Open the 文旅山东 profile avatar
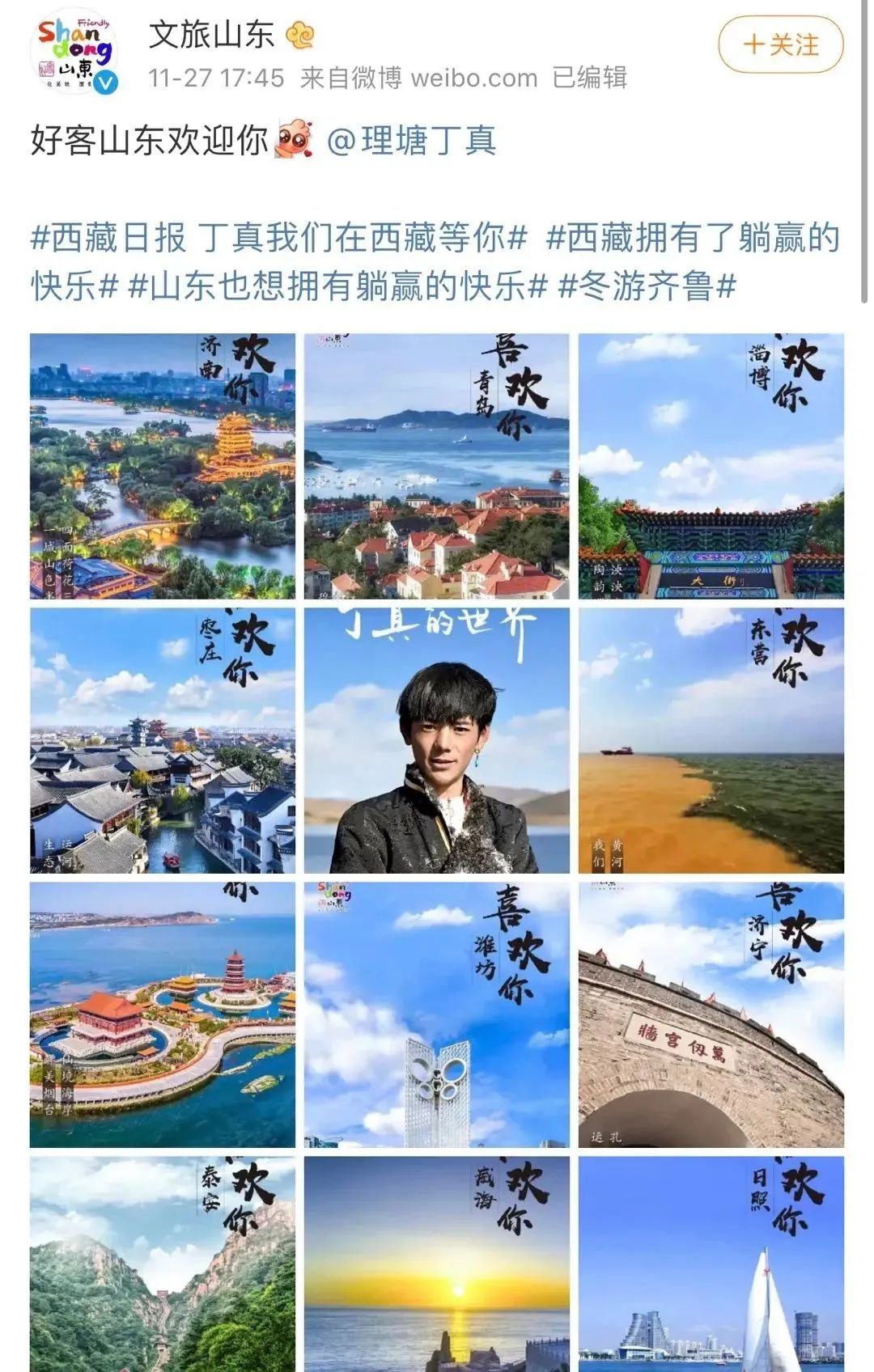Viewport: 874px width, 1372px height. point(74,53)
